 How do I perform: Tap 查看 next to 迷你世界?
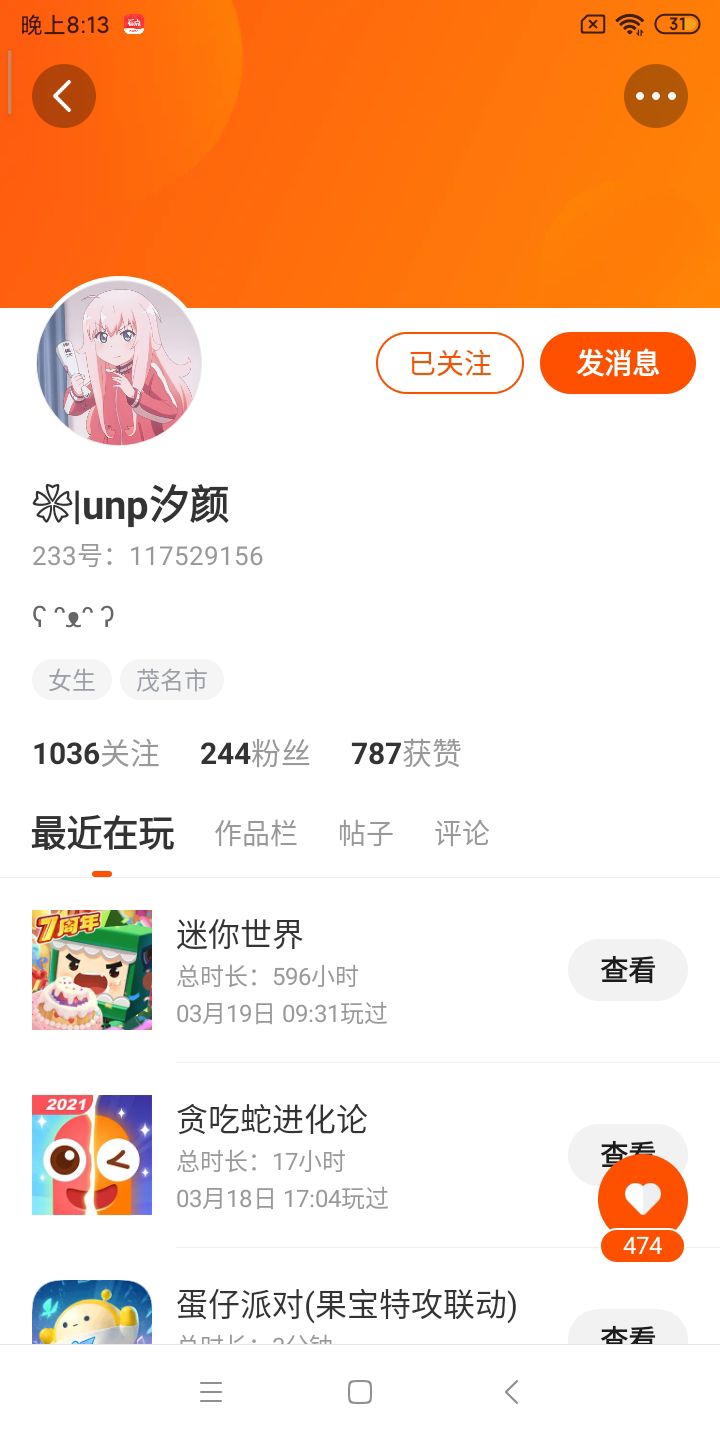628,970
